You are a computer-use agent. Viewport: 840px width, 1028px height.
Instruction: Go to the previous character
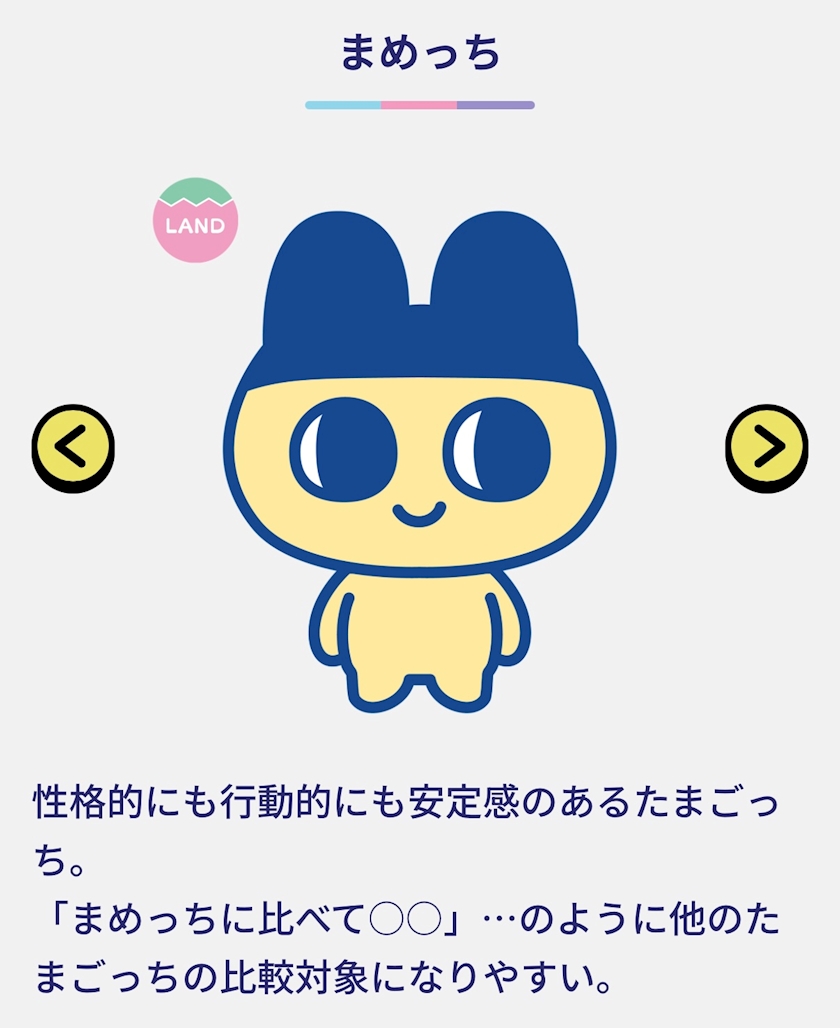pyautogui.click(x=73, y=448)
